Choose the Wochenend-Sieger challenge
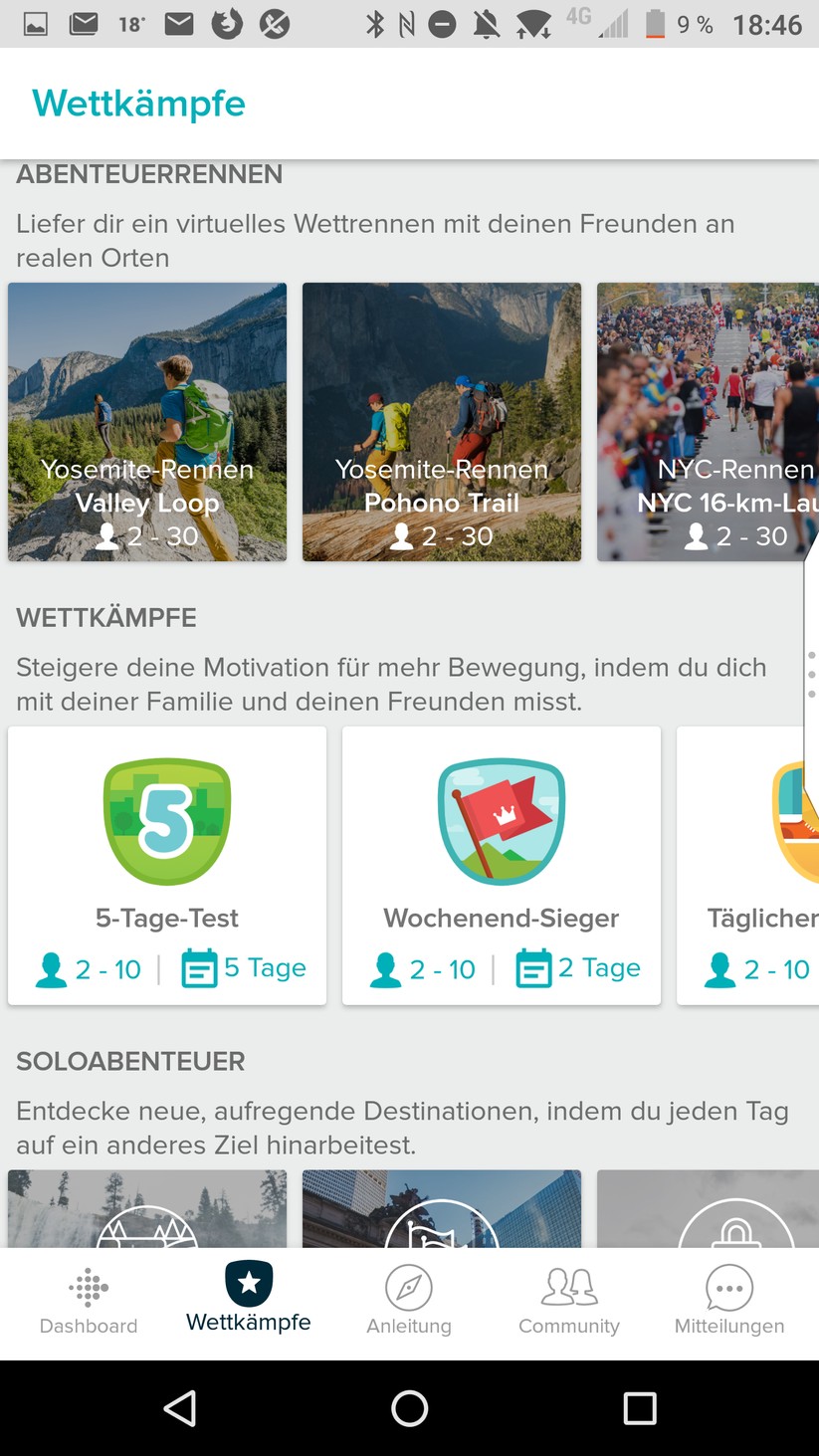Image resolution: width=819 pixels, height=1456 pixels. coord(502,865)
